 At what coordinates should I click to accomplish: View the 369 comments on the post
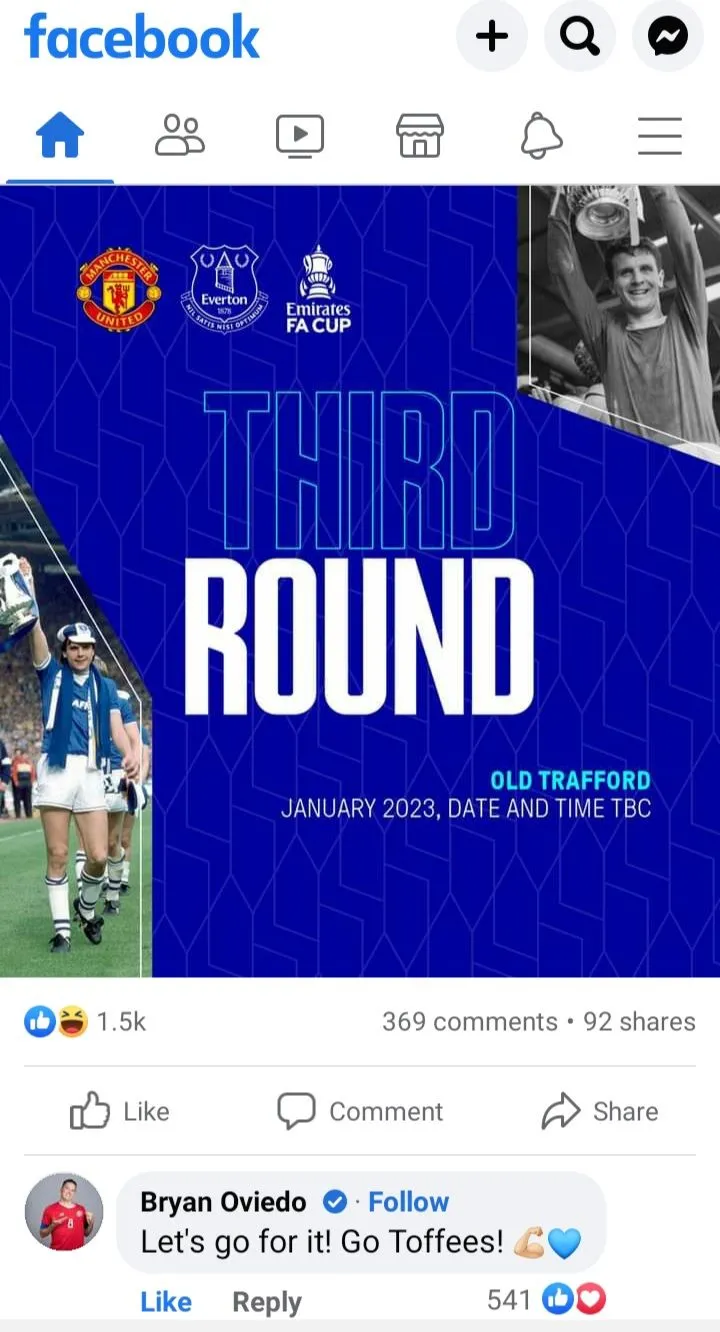[x=469, y=1021]
